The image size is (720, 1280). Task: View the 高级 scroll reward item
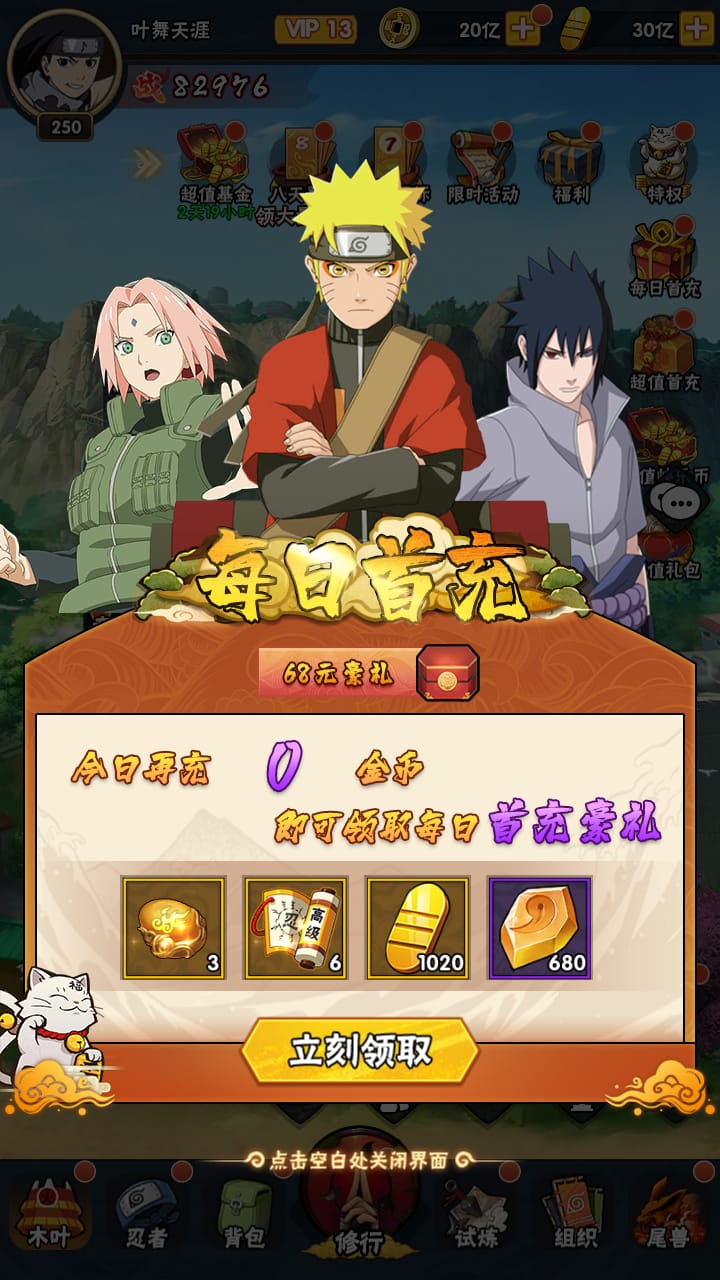click(x=296, y=928)
